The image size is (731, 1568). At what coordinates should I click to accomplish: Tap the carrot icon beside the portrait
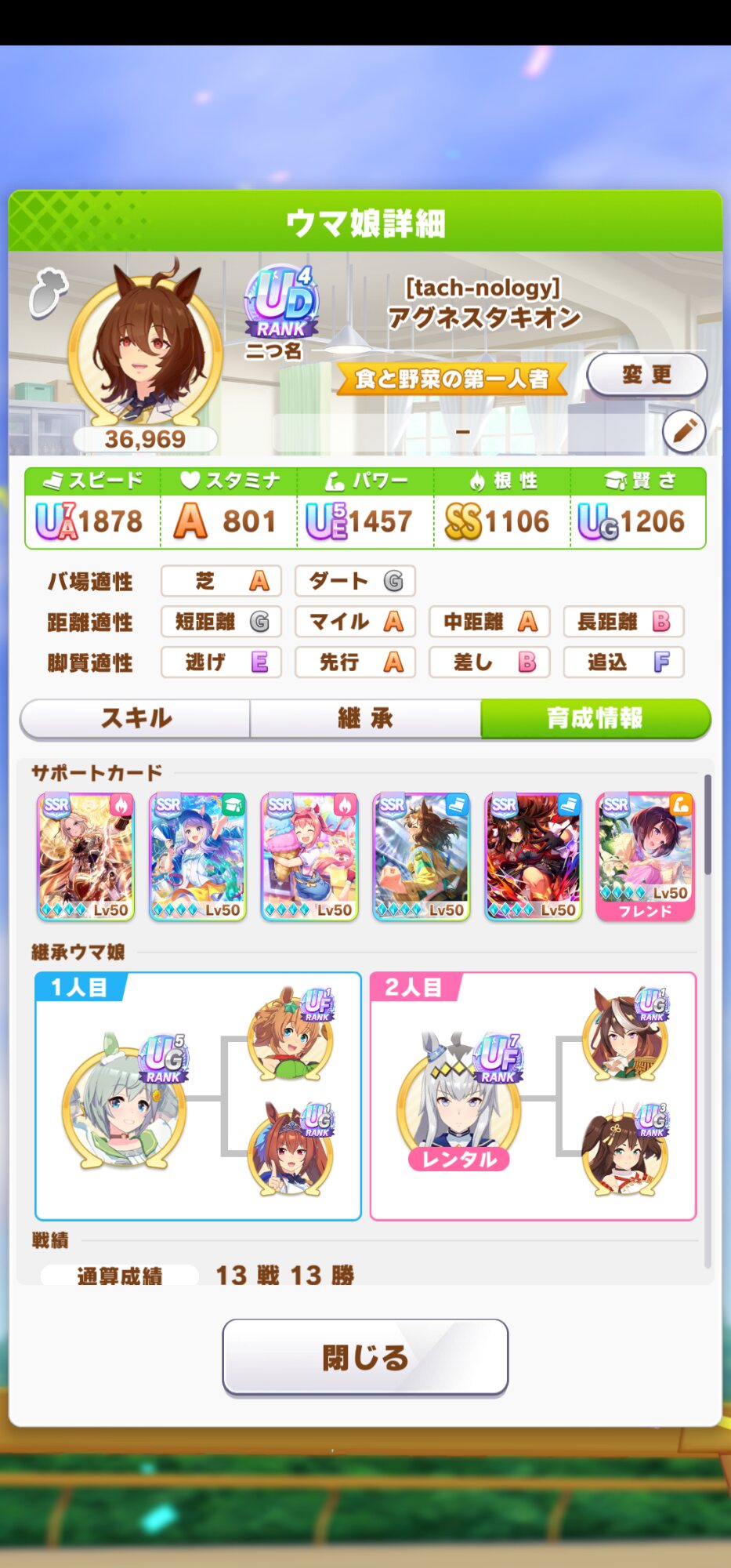point(48,293)
